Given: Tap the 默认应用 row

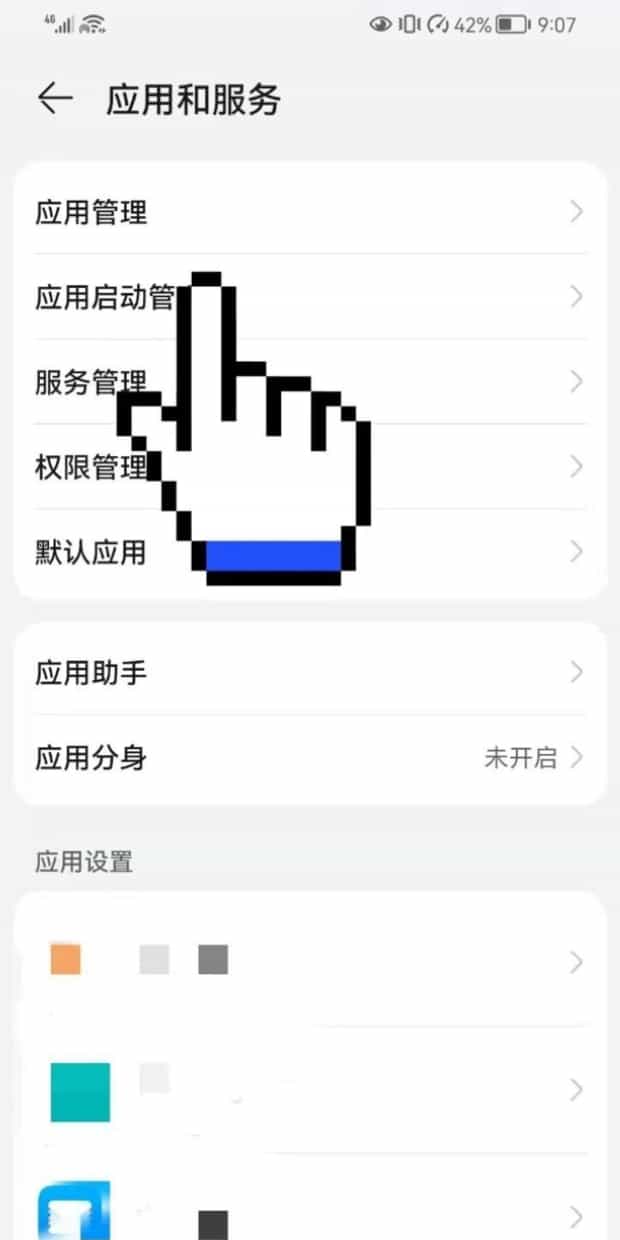Looking at the screenshot, I should 90,551.
